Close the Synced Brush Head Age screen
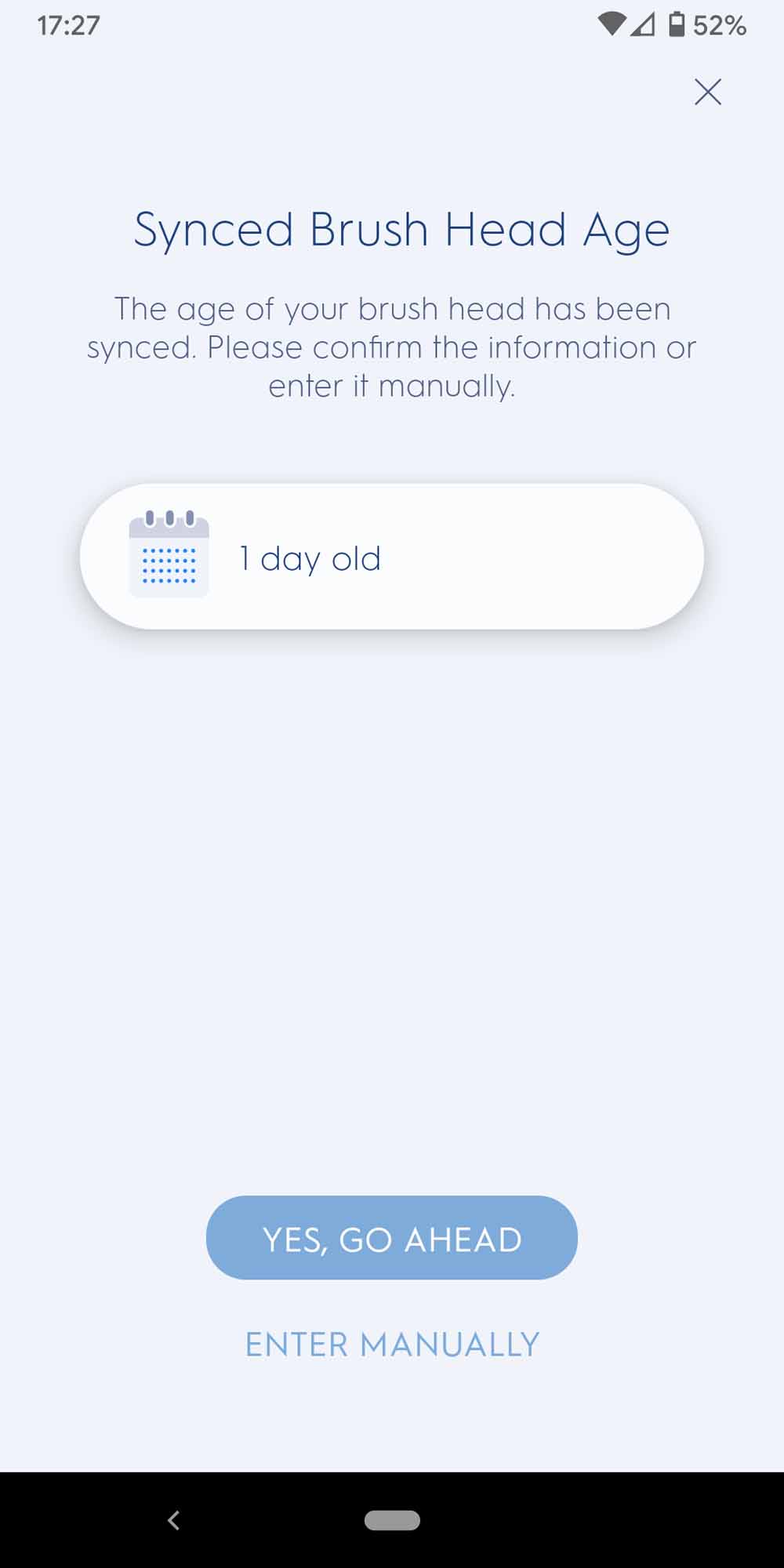Viewport: 784px width, 1568px height. click(x=707, y=92)
